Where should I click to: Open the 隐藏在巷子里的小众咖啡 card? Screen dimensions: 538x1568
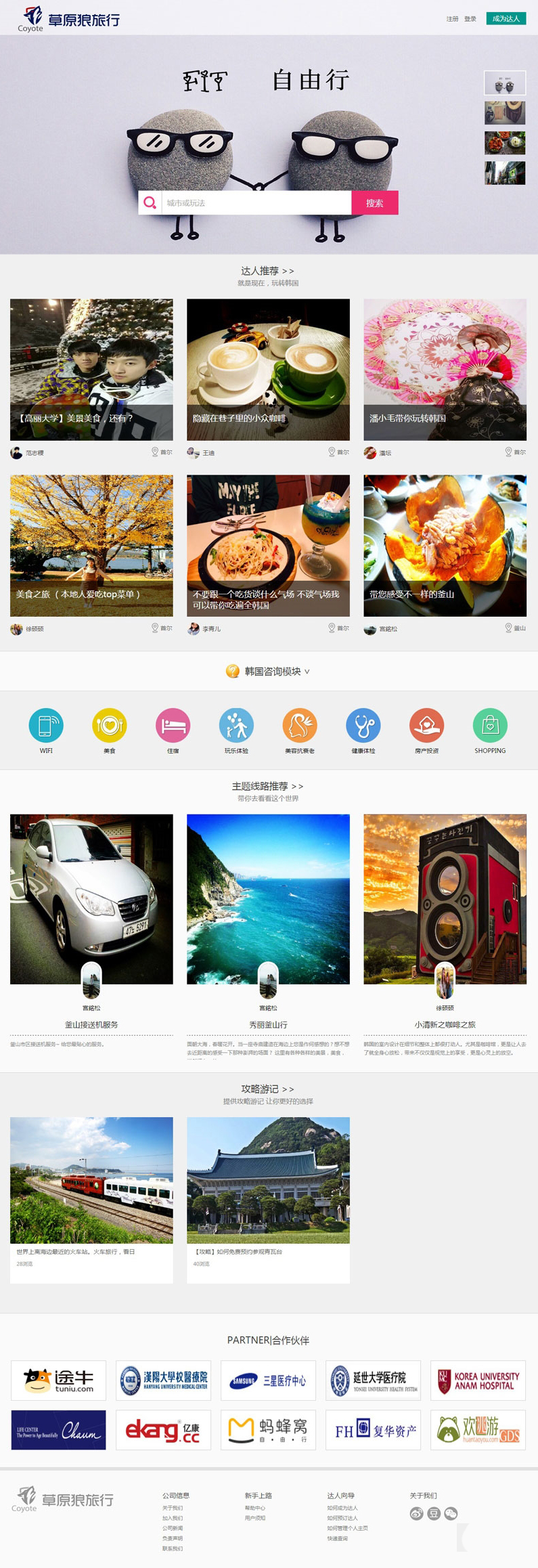(268, 370)
